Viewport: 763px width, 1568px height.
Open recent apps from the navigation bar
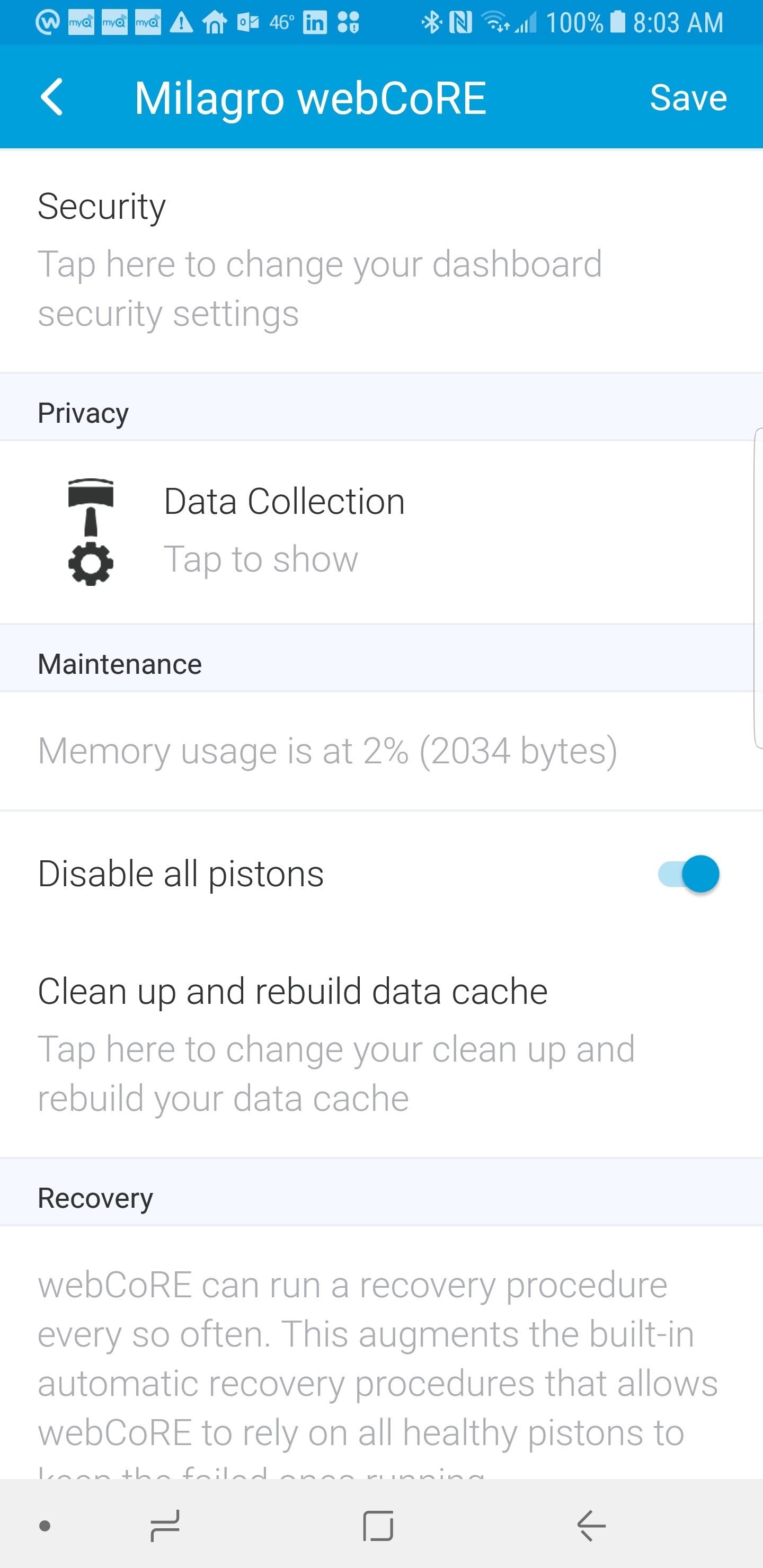click(165, 1526)
